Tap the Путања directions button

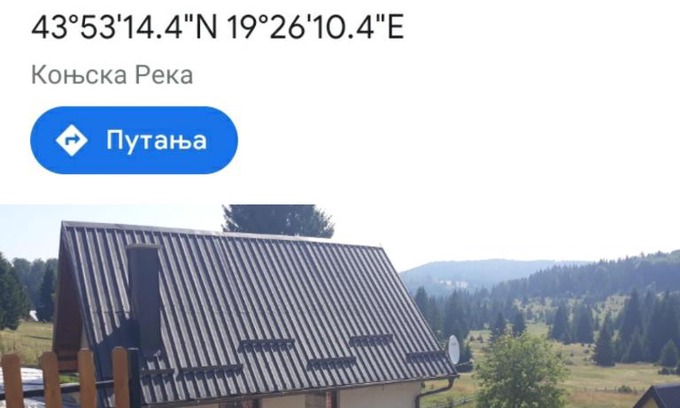134,140
